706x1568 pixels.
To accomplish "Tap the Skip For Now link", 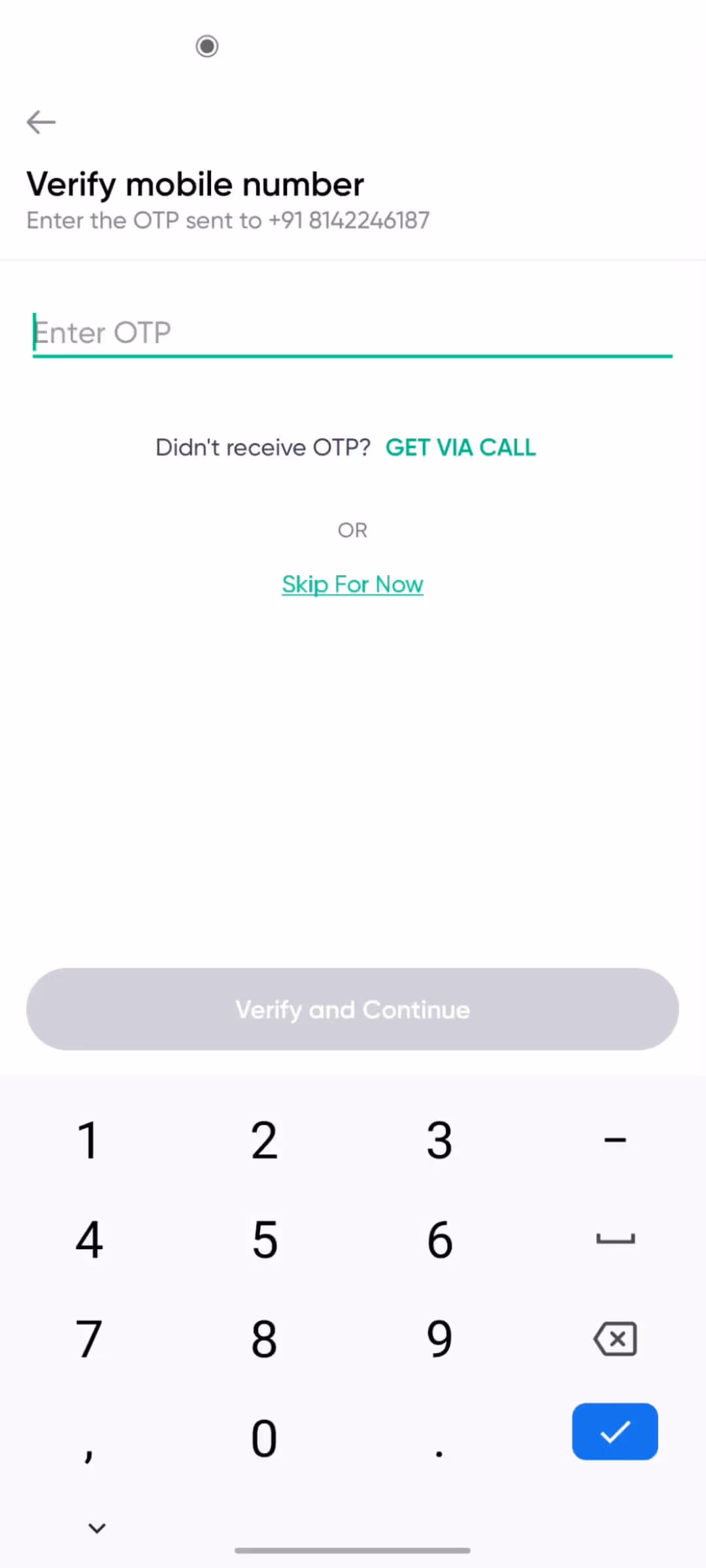I will pos(352,584).
